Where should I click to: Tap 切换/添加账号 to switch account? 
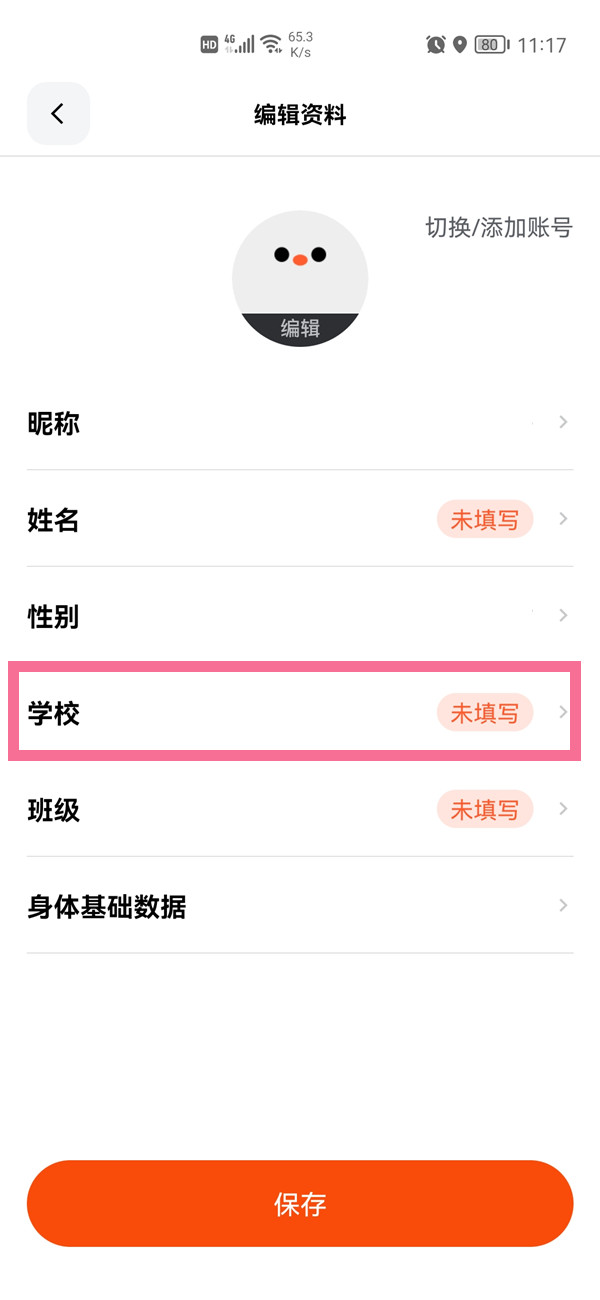pyautogui.click(x=498, y=227)
